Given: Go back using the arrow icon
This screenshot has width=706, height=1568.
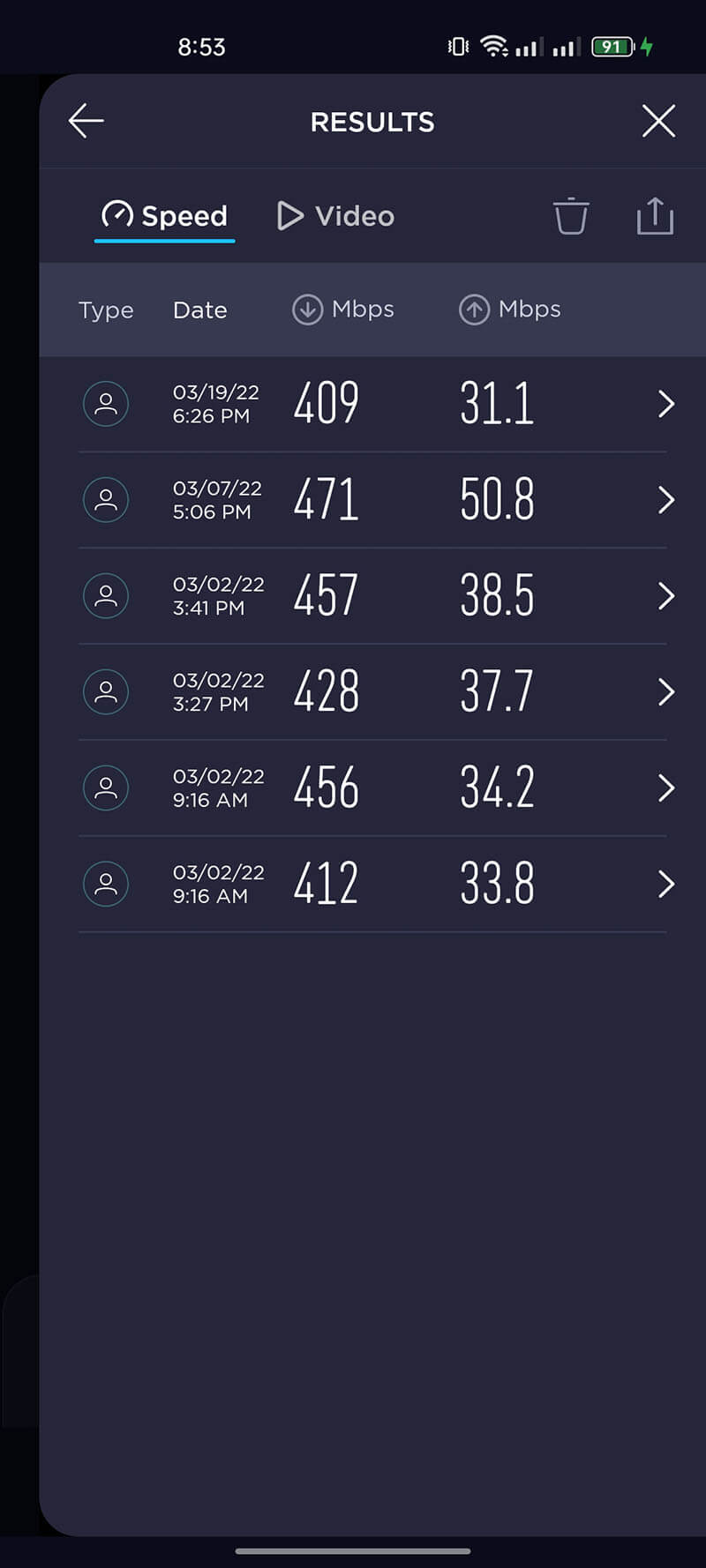Looking at the screenshot, I should tap(86, 121).
